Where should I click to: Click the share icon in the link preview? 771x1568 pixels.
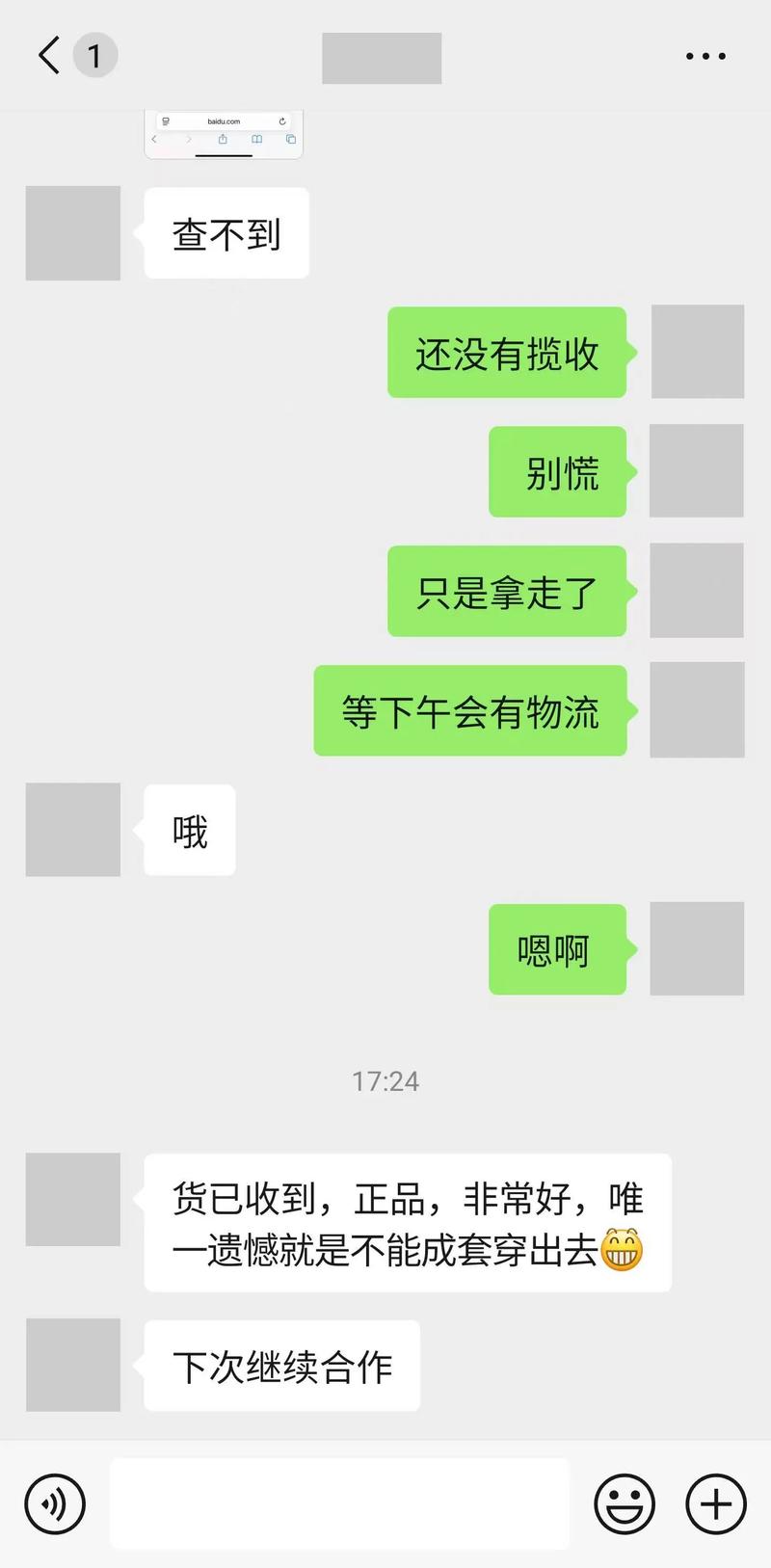tap(225, 139)
